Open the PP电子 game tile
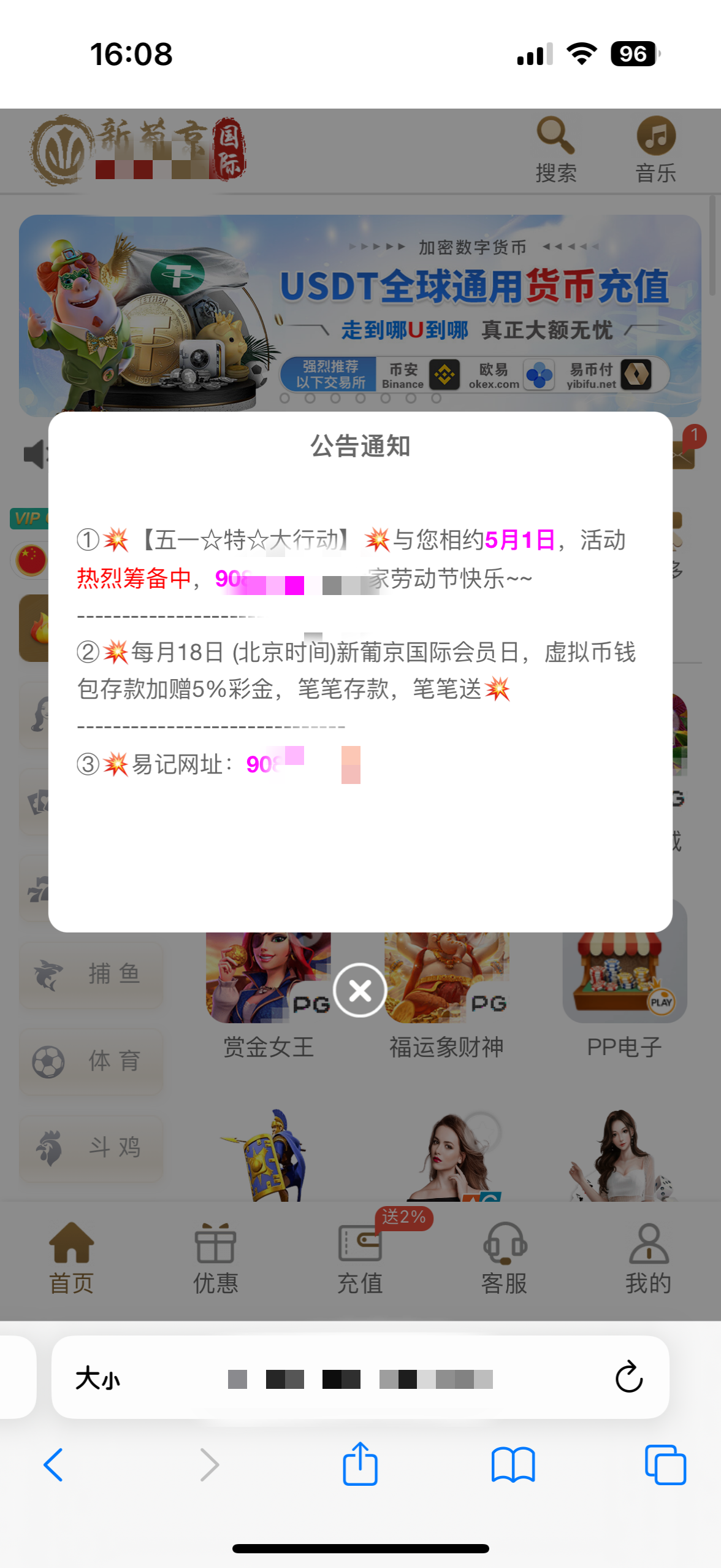This screenshot has height=1568, width=721. point(624,975)
